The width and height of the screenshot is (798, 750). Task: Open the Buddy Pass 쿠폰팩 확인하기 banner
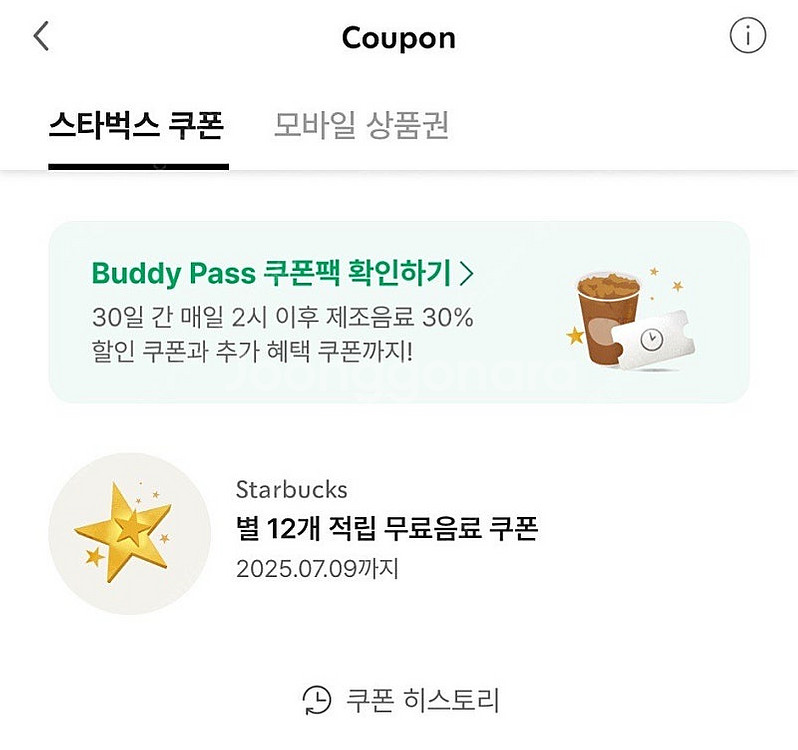[398, 312]
